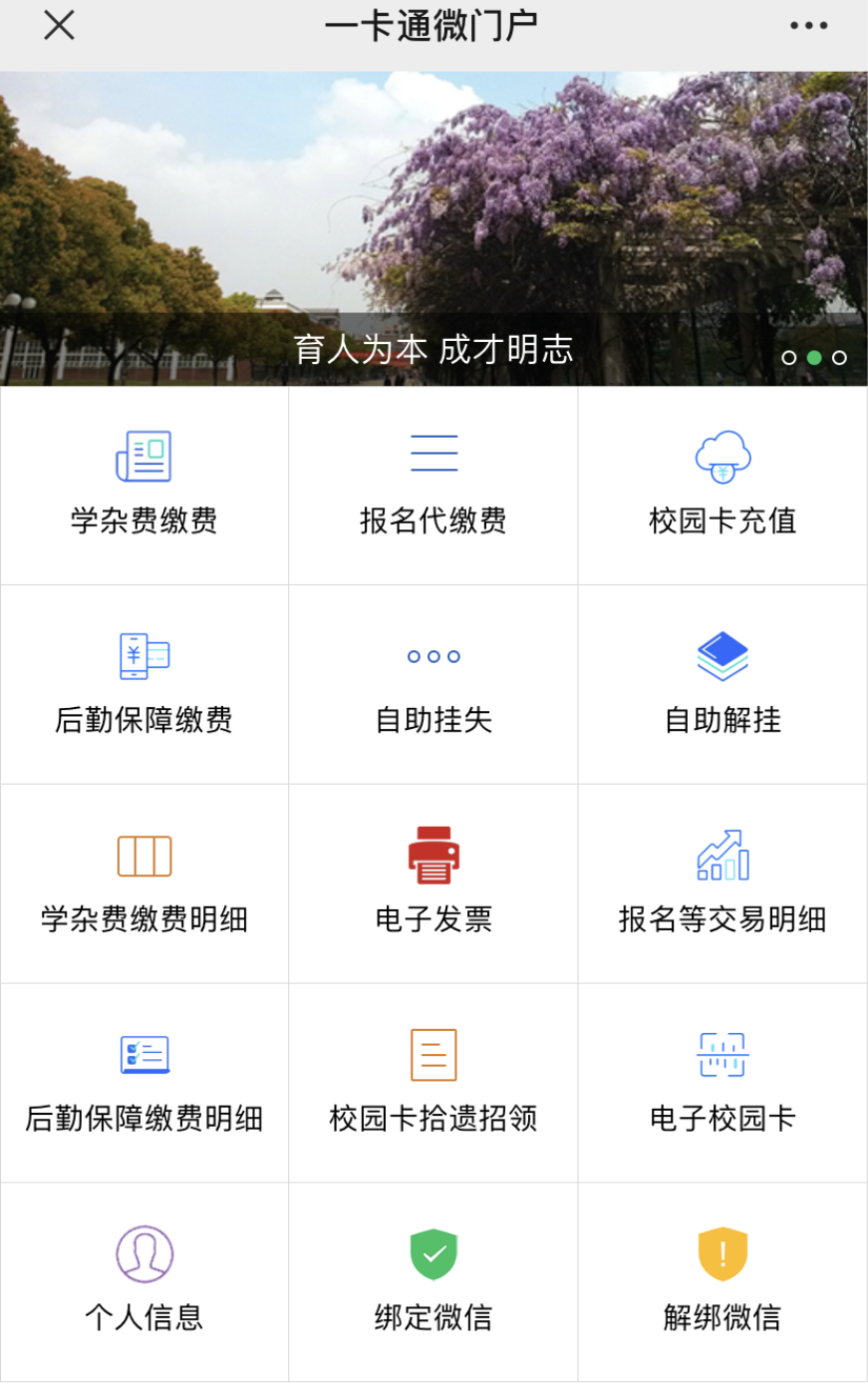Open the three-dot overflow menu
The width and height of the screenshot is (868, 1388).
808,26
